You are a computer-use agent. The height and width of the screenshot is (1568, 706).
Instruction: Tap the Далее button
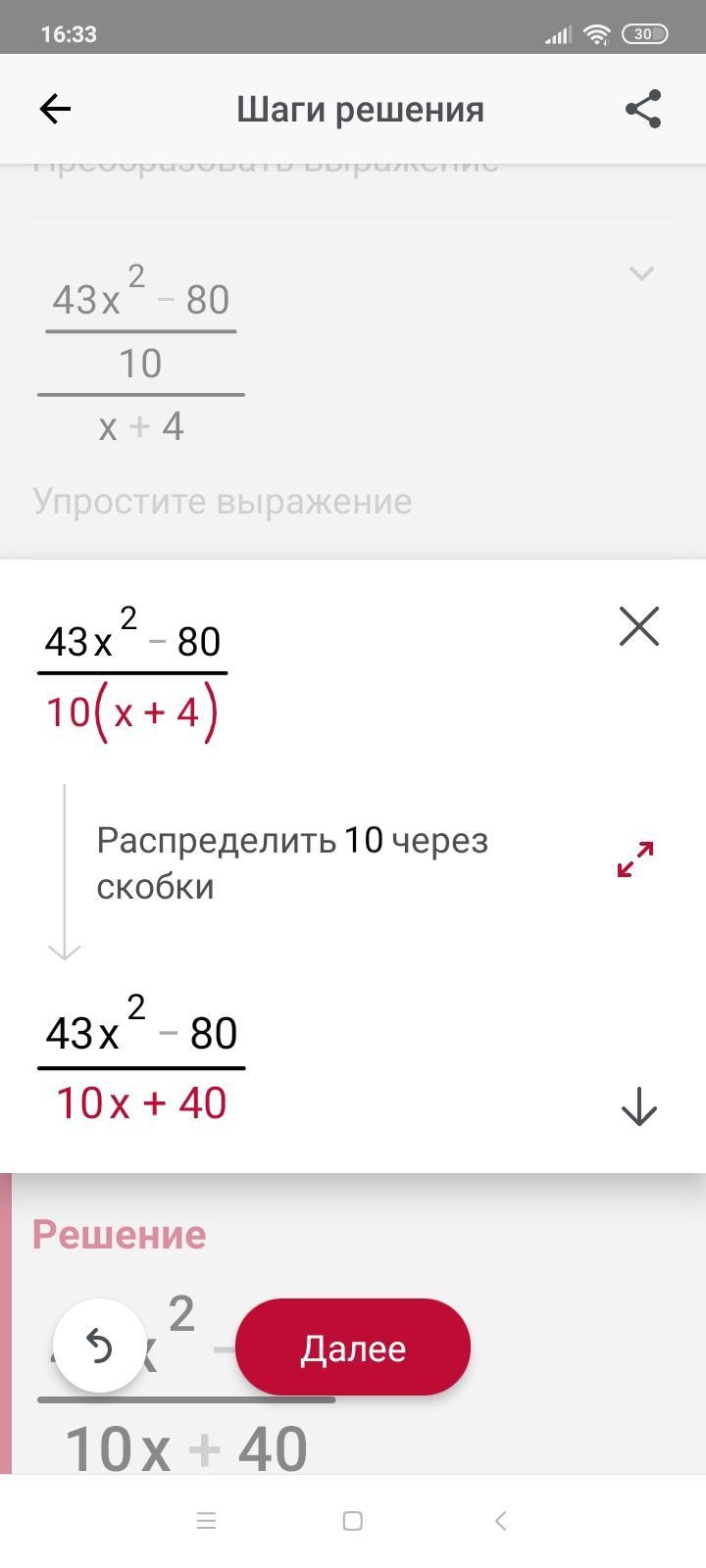pyautogui.click(x=353, y=1348)
